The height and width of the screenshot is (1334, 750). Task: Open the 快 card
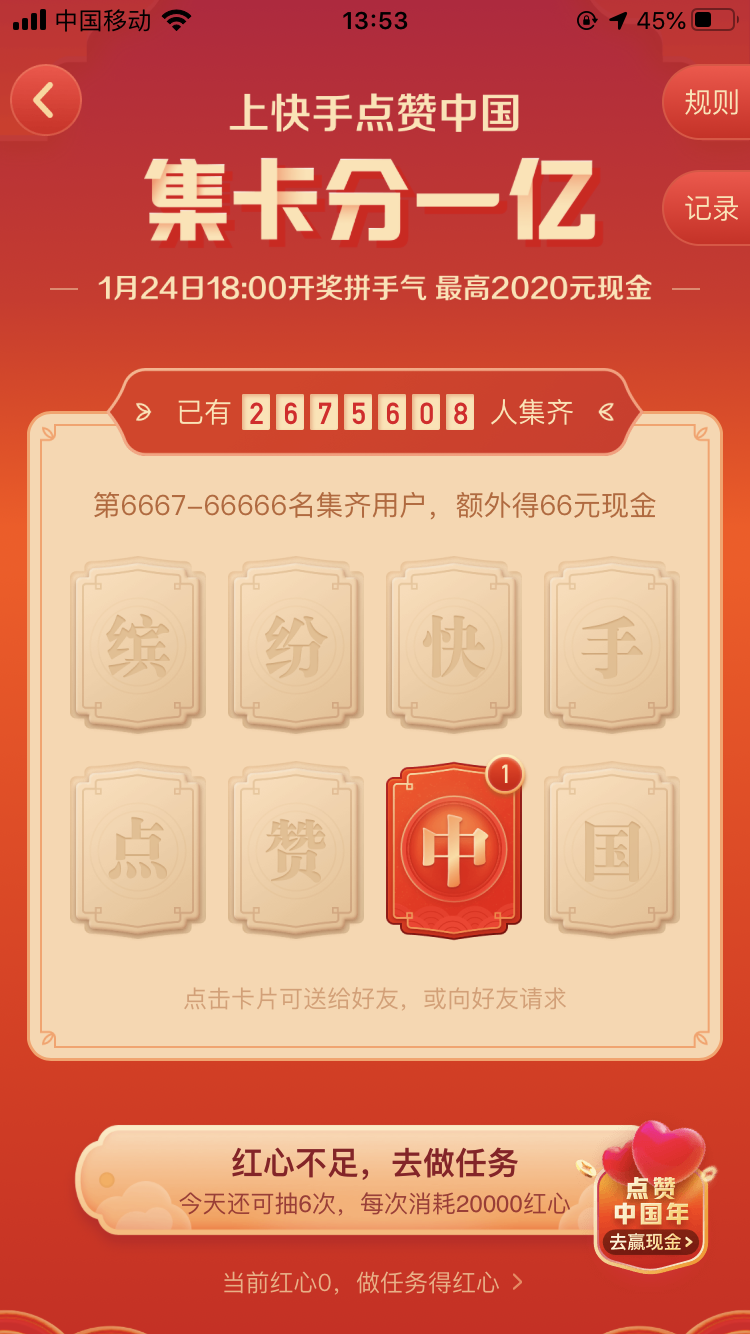pyautogui.click(x=453, y=645)
